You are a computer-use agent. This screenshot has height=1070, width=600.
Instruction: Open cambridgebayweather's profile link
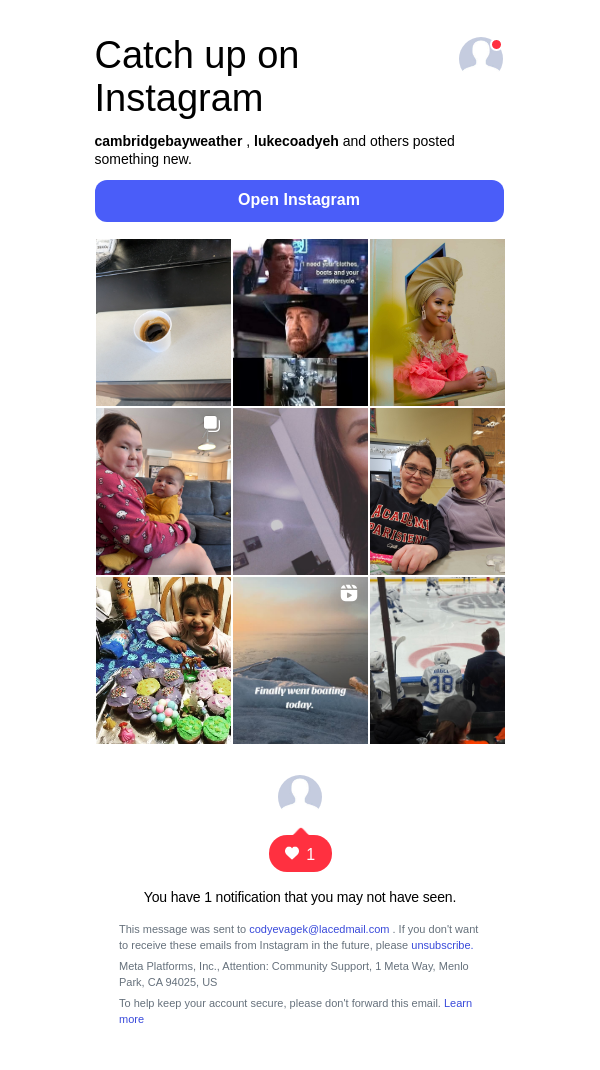coord(168,141)
